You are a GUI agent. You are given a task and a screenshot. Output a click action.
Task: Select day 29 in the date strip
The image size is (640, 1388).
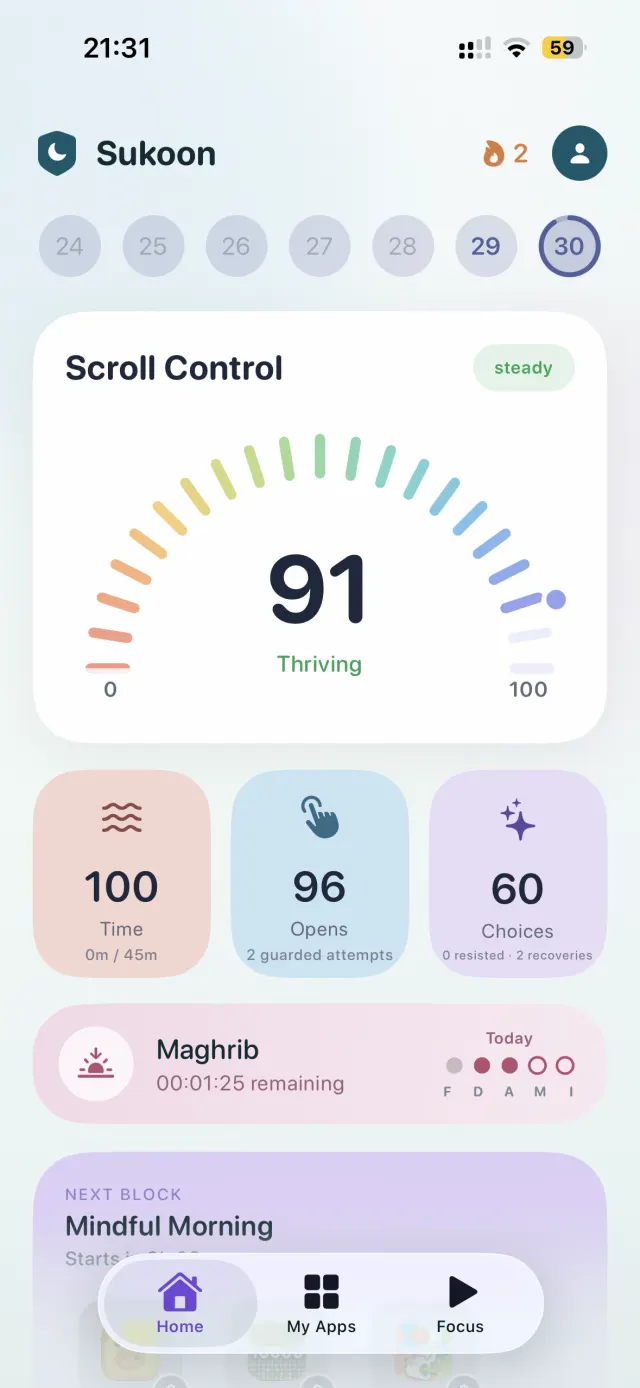point(486,246)
